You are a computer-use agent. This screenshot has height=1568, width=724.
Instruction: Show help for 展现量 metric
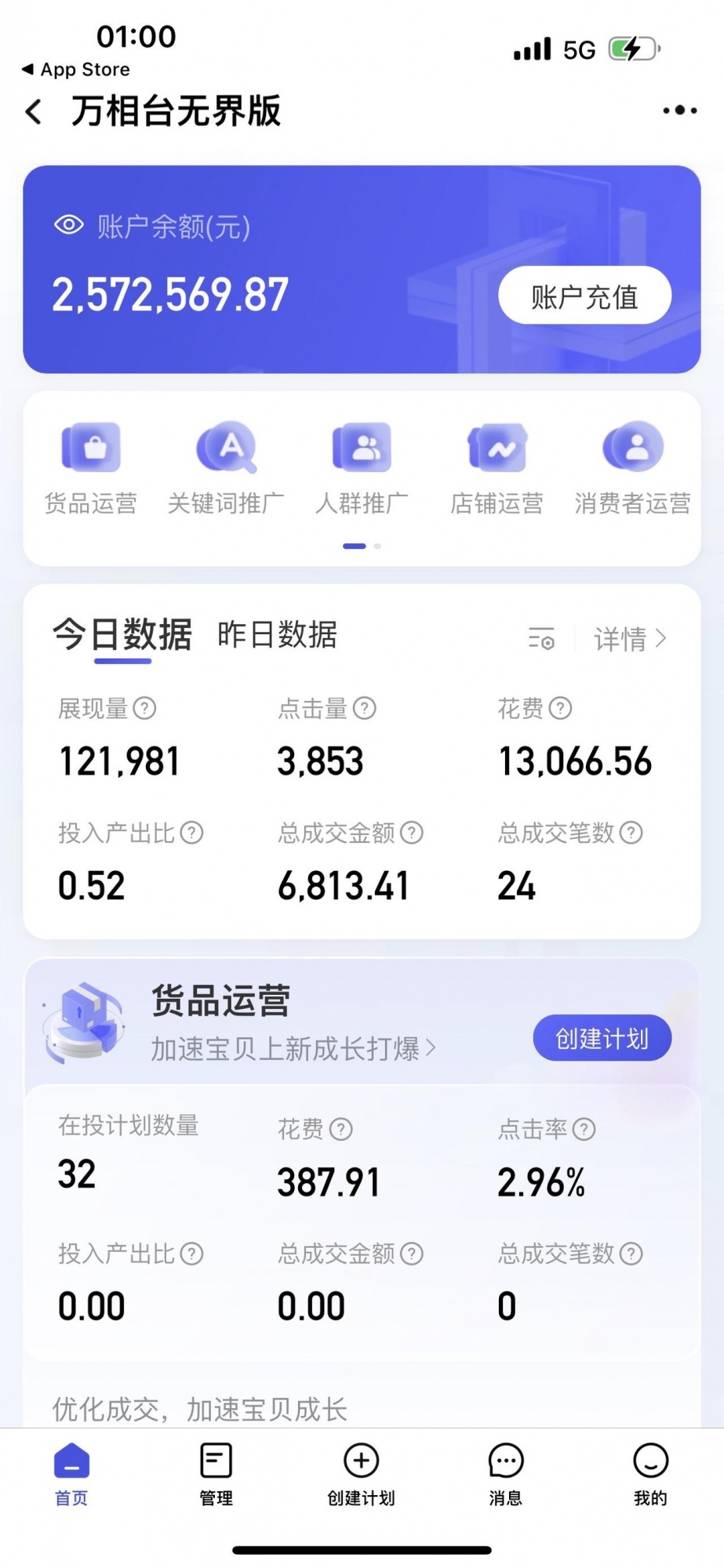coord(144,709)
